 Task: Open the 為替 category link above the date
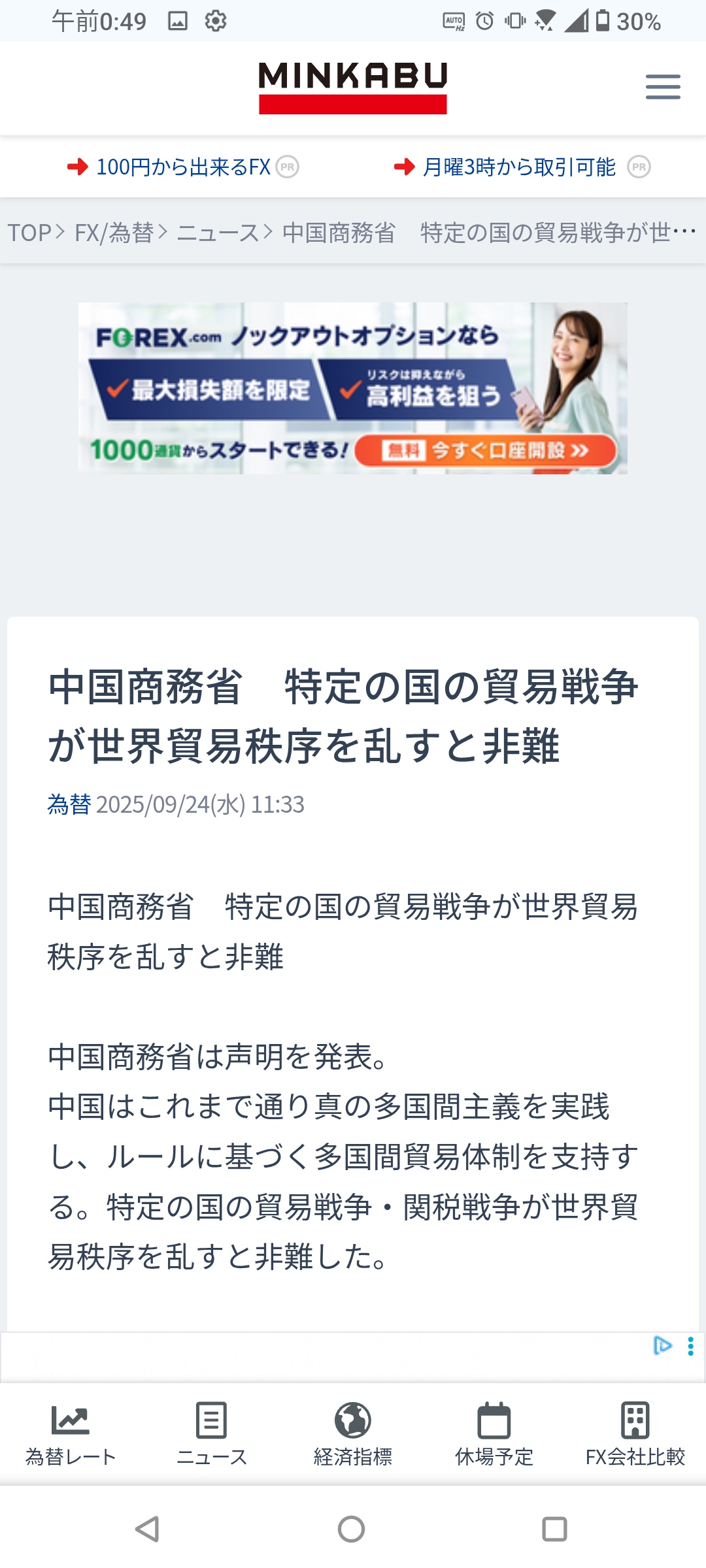(x=69, y=804)
